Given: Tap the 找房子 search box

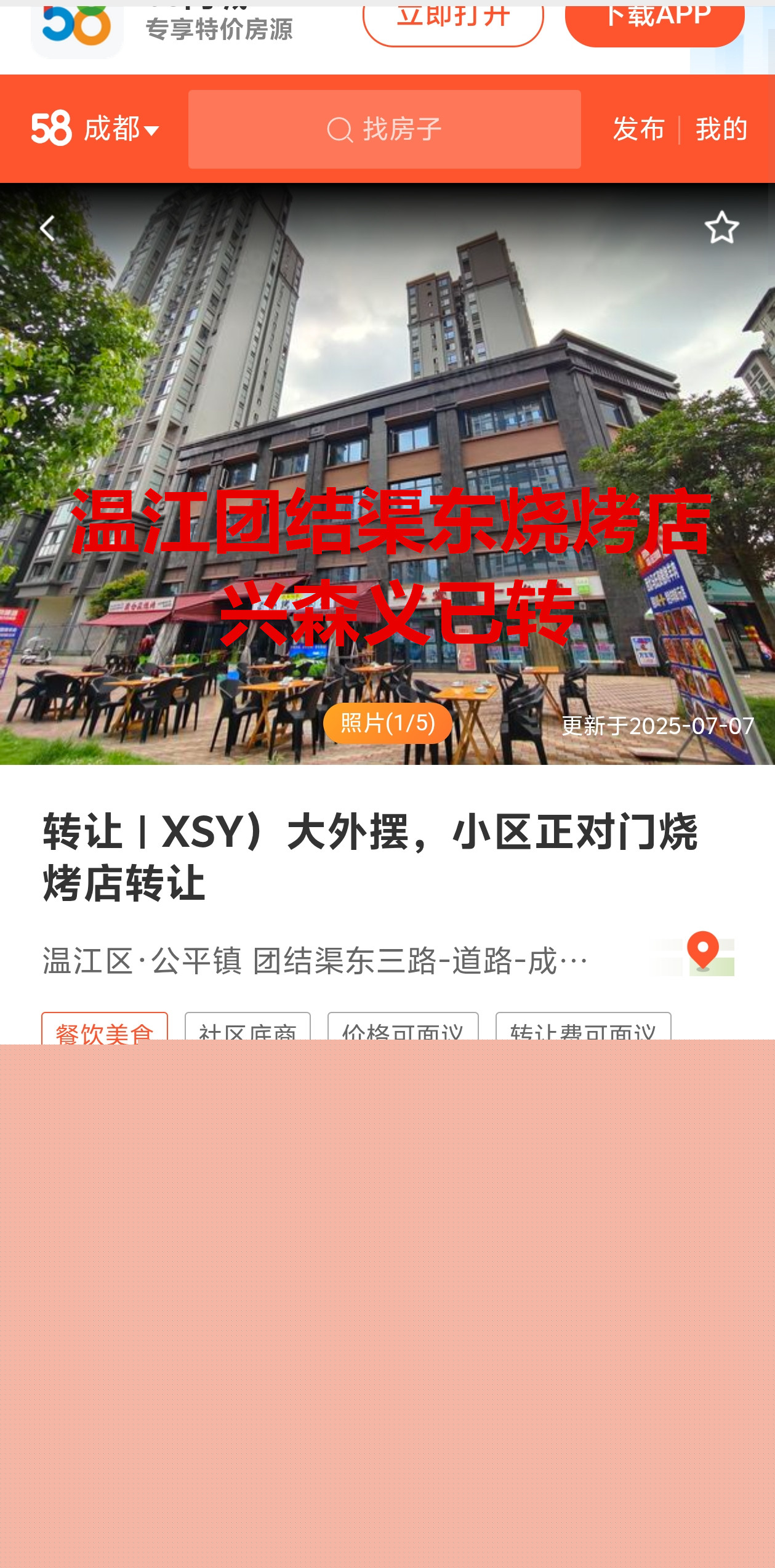Looking at the screenshot, I should [384, 129].
